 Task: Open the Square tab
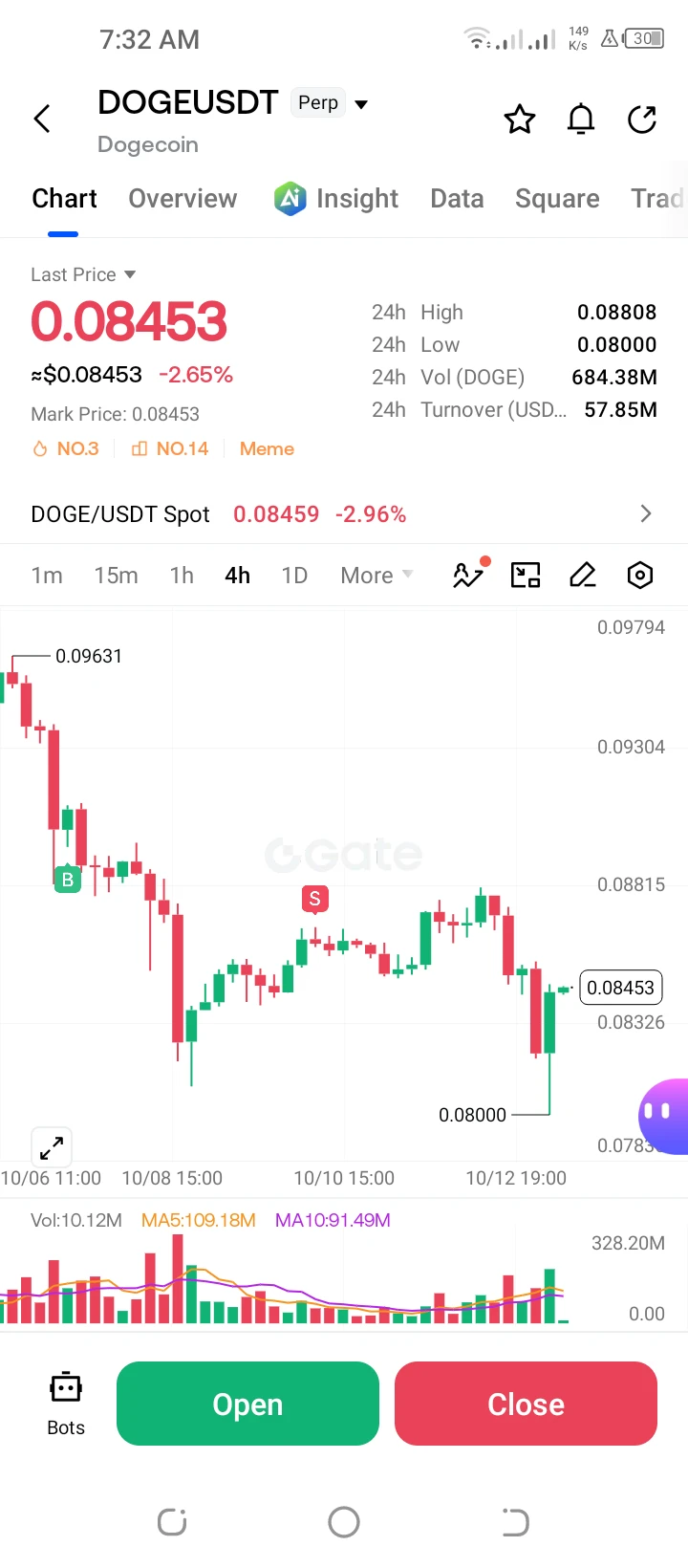557,199
